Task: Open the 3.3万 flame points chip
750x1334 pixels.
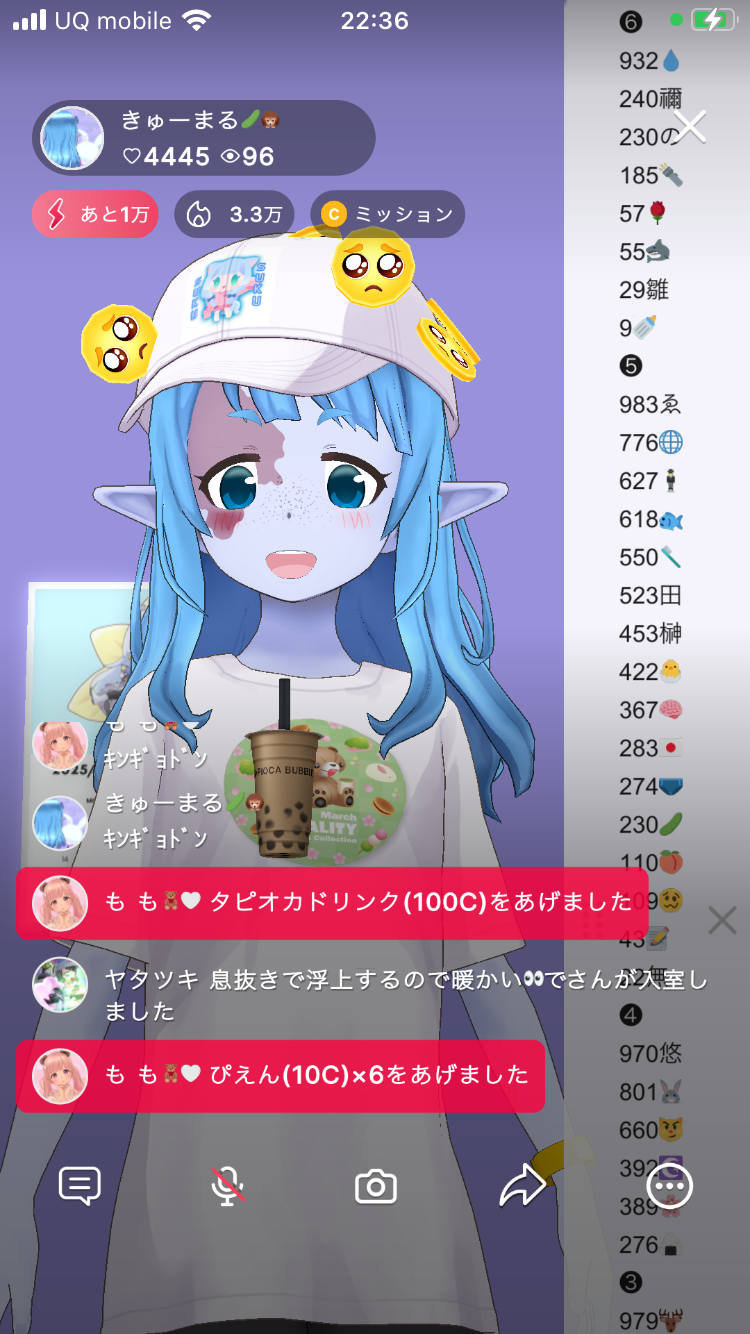Action: [234, 214]
